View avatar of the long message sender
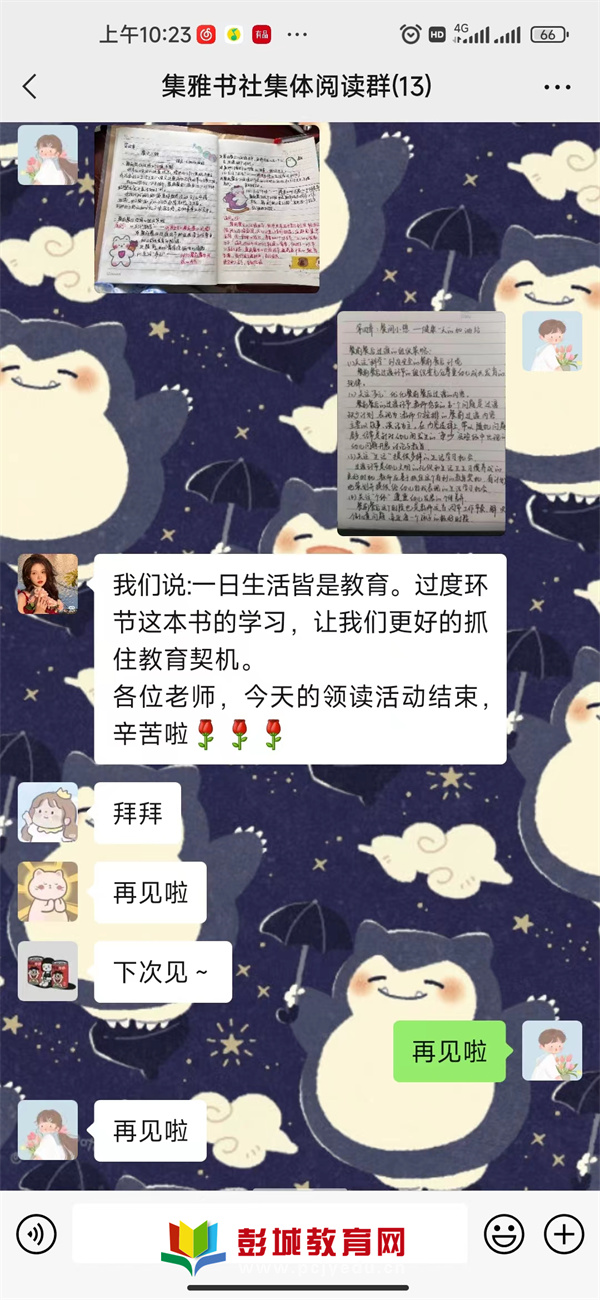 tap(48, 584)
